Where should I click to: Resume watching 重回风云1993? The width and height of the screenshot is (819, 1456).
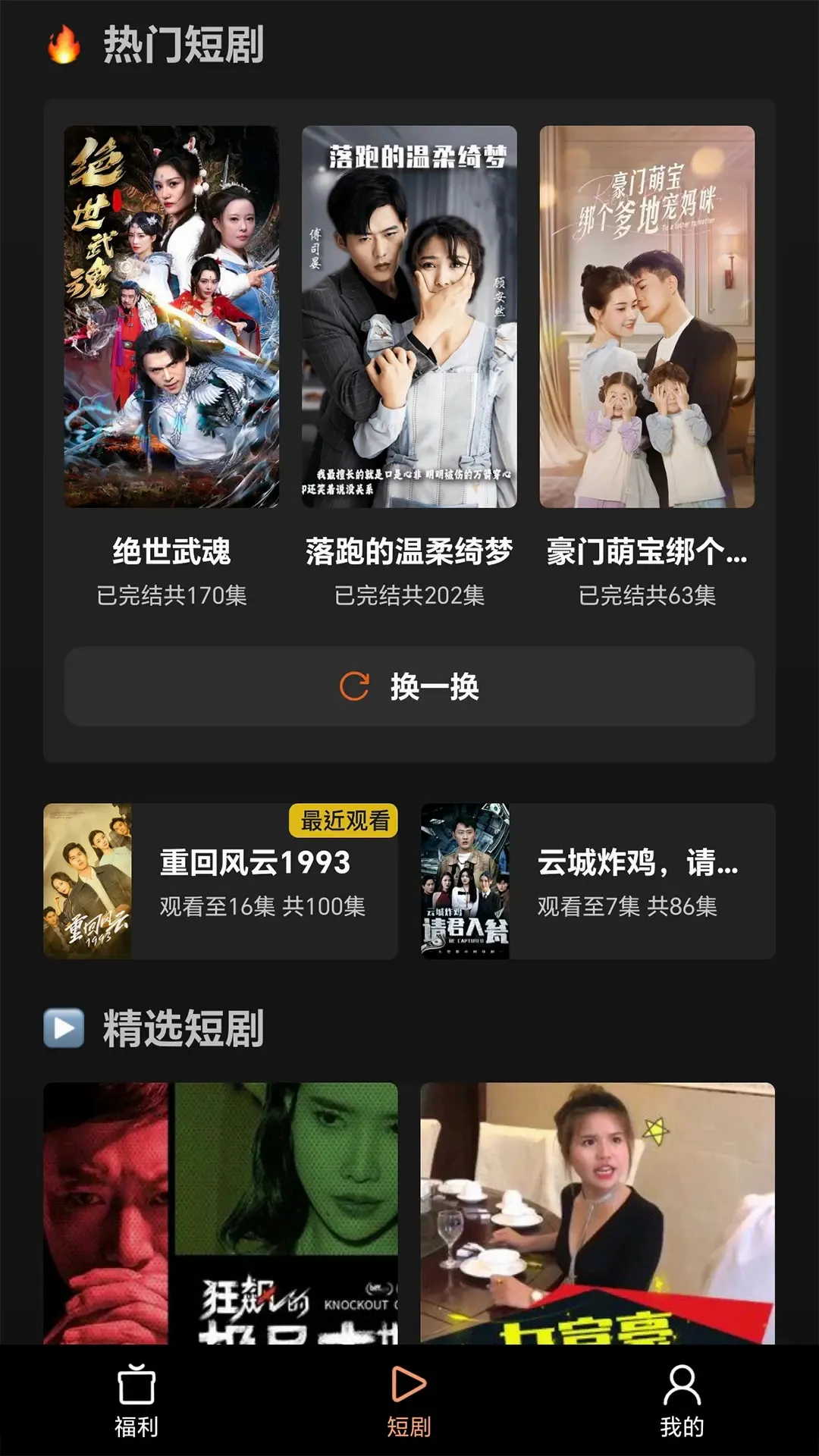[221, 881]
